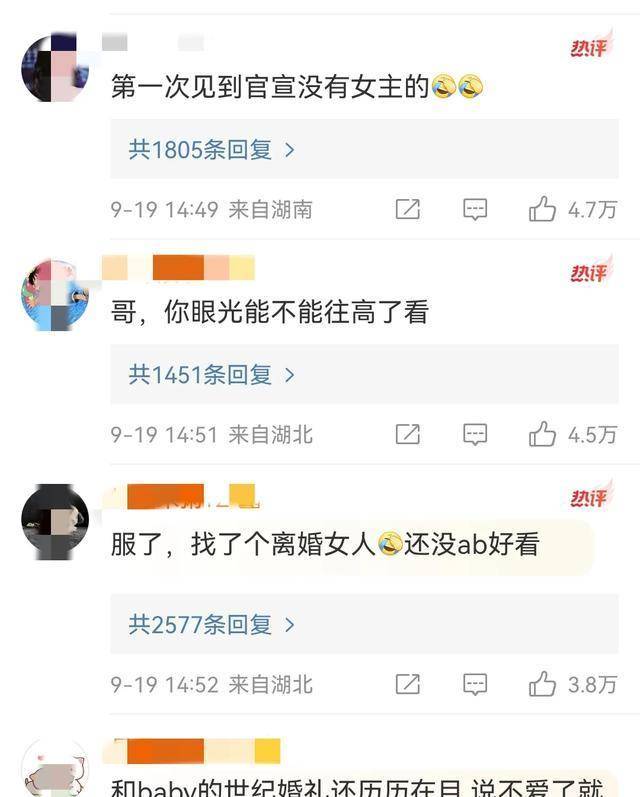
Task: Expand the 2577 replies thread
Action: point(212,625)
